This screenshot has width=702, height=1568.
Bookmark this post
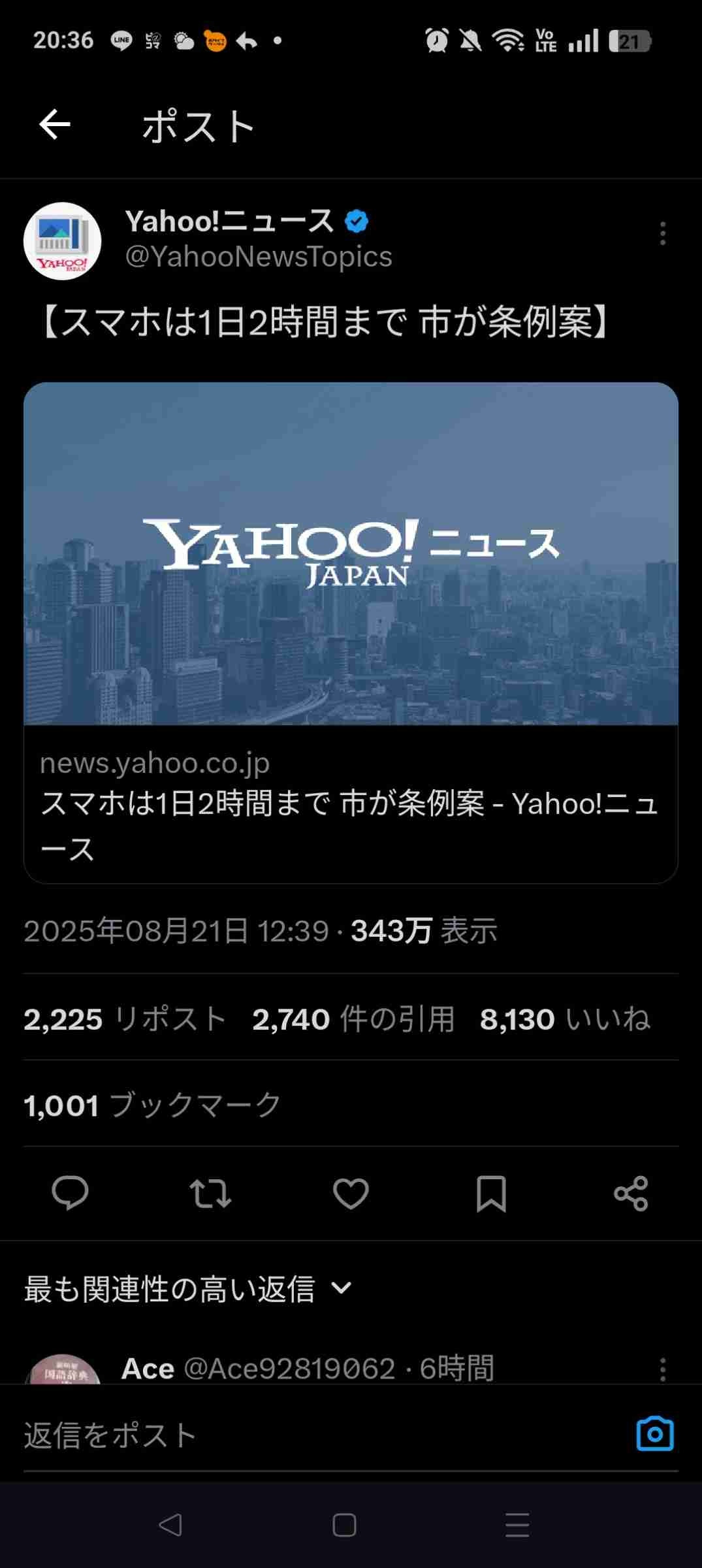[x=491, y=1193]
